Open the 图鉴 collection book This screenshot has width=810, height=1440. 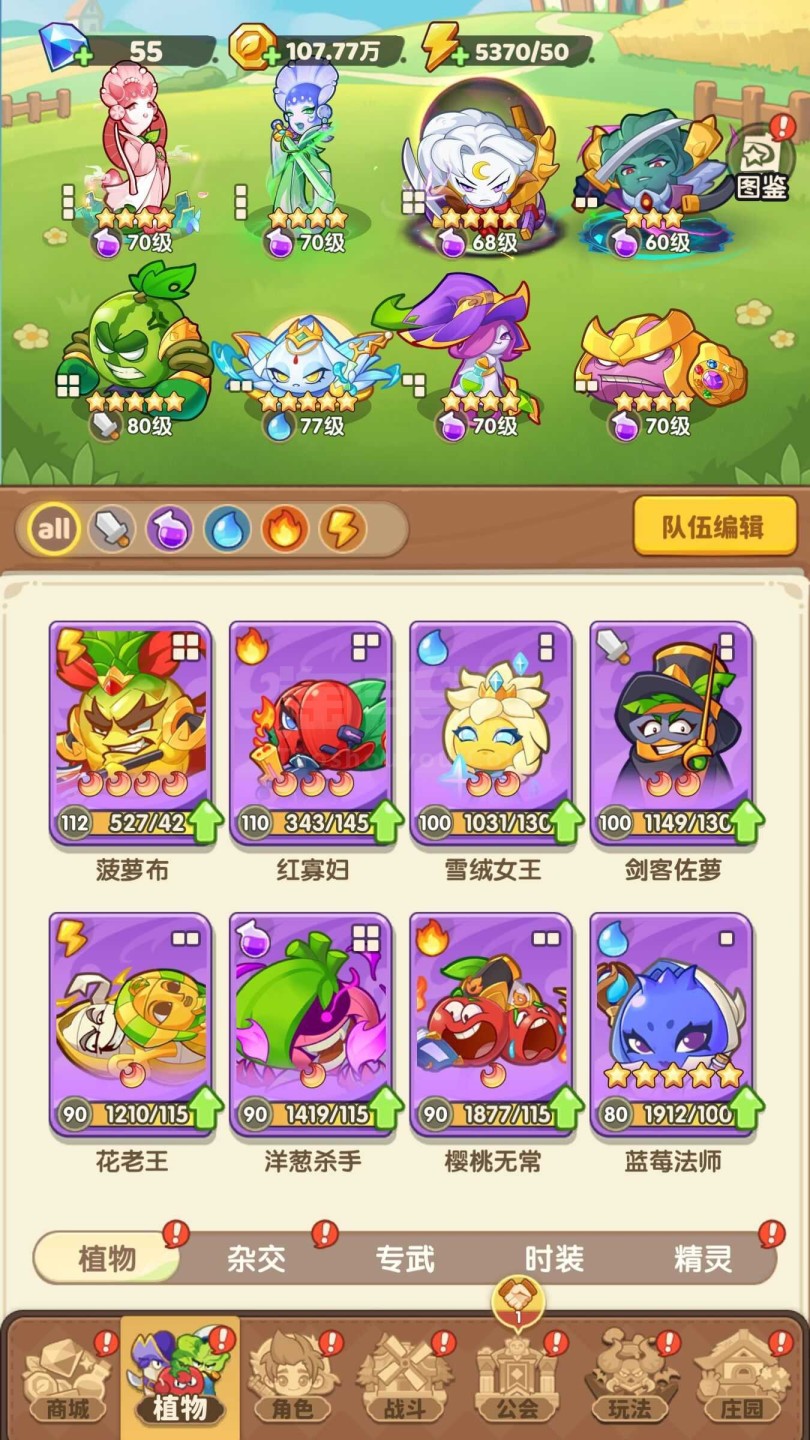tap(762, 162)
